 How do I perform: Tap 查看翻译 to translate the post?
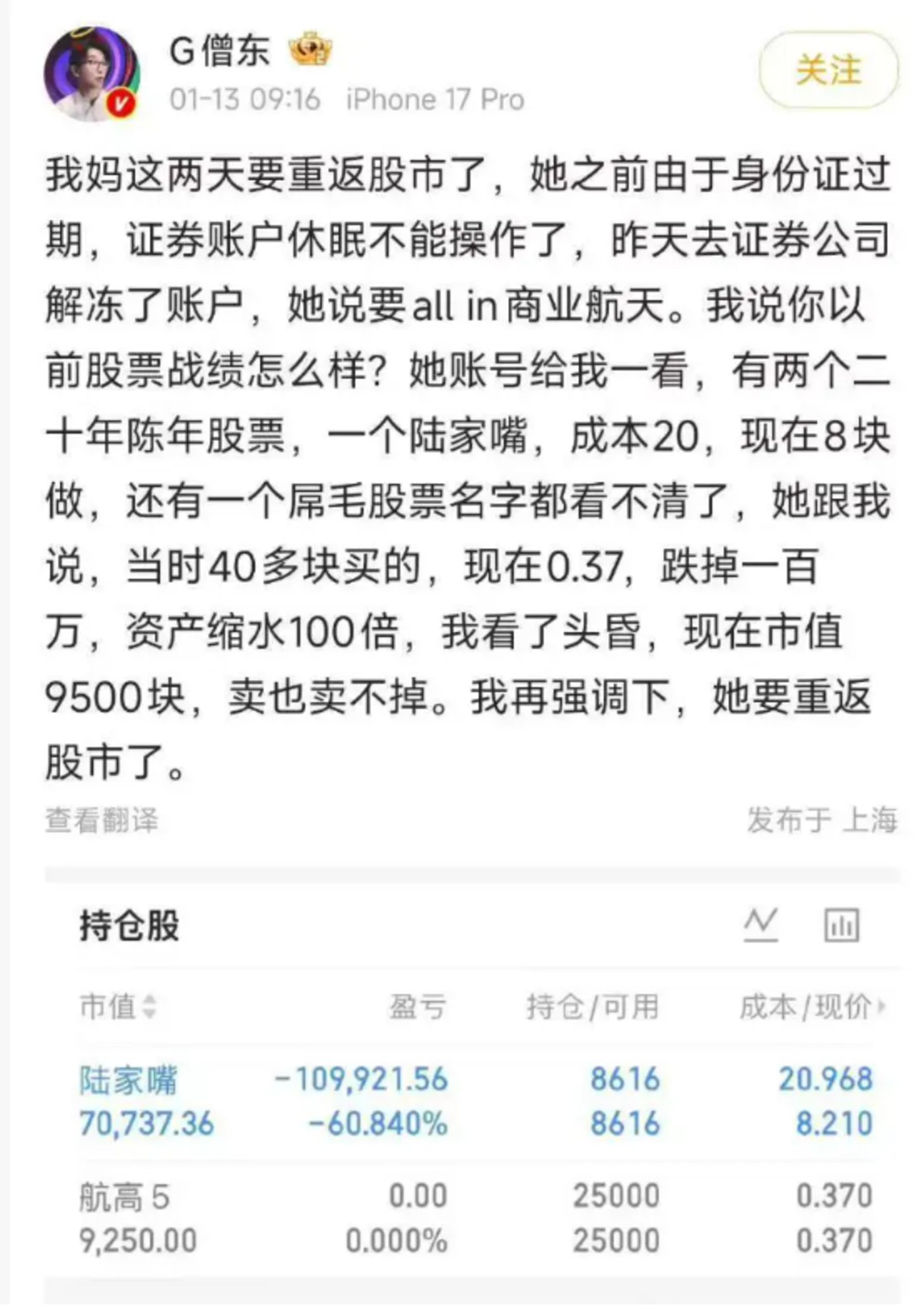point(102,821)
